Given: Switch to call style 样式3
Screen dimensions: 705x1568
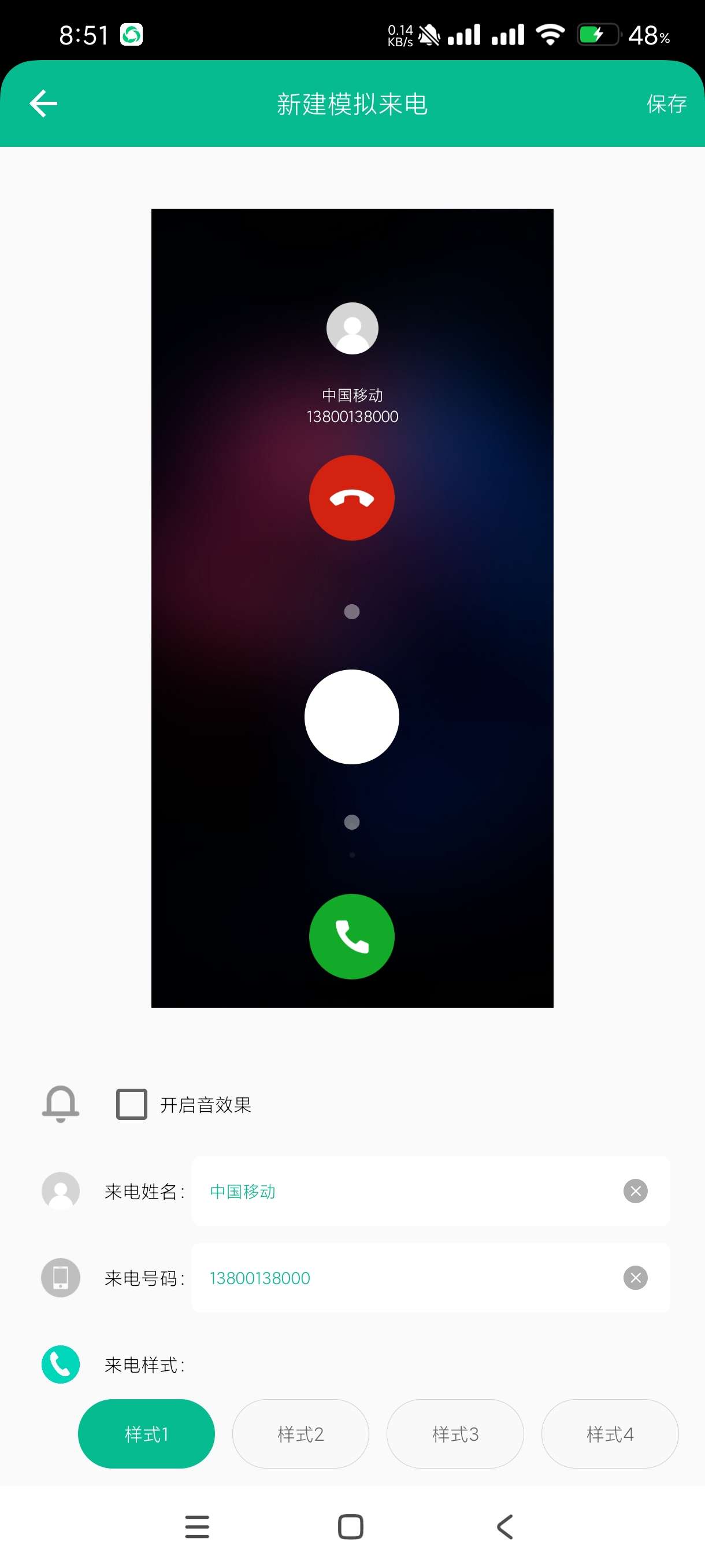Looking at the screenshot, I should (455, 1434).
